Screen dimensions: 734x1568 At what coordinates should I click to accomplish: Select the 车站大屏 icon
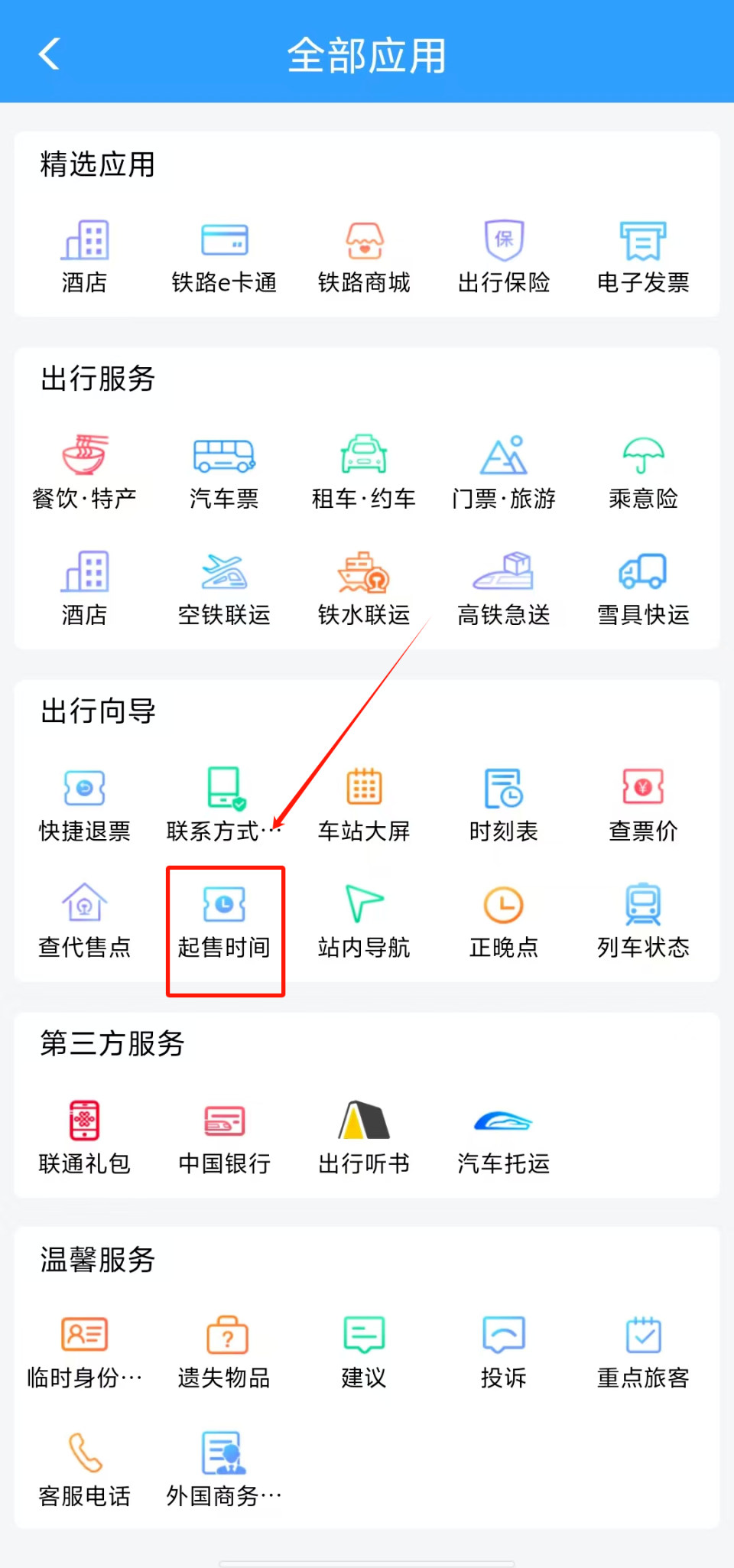click(x=363, y=803)
